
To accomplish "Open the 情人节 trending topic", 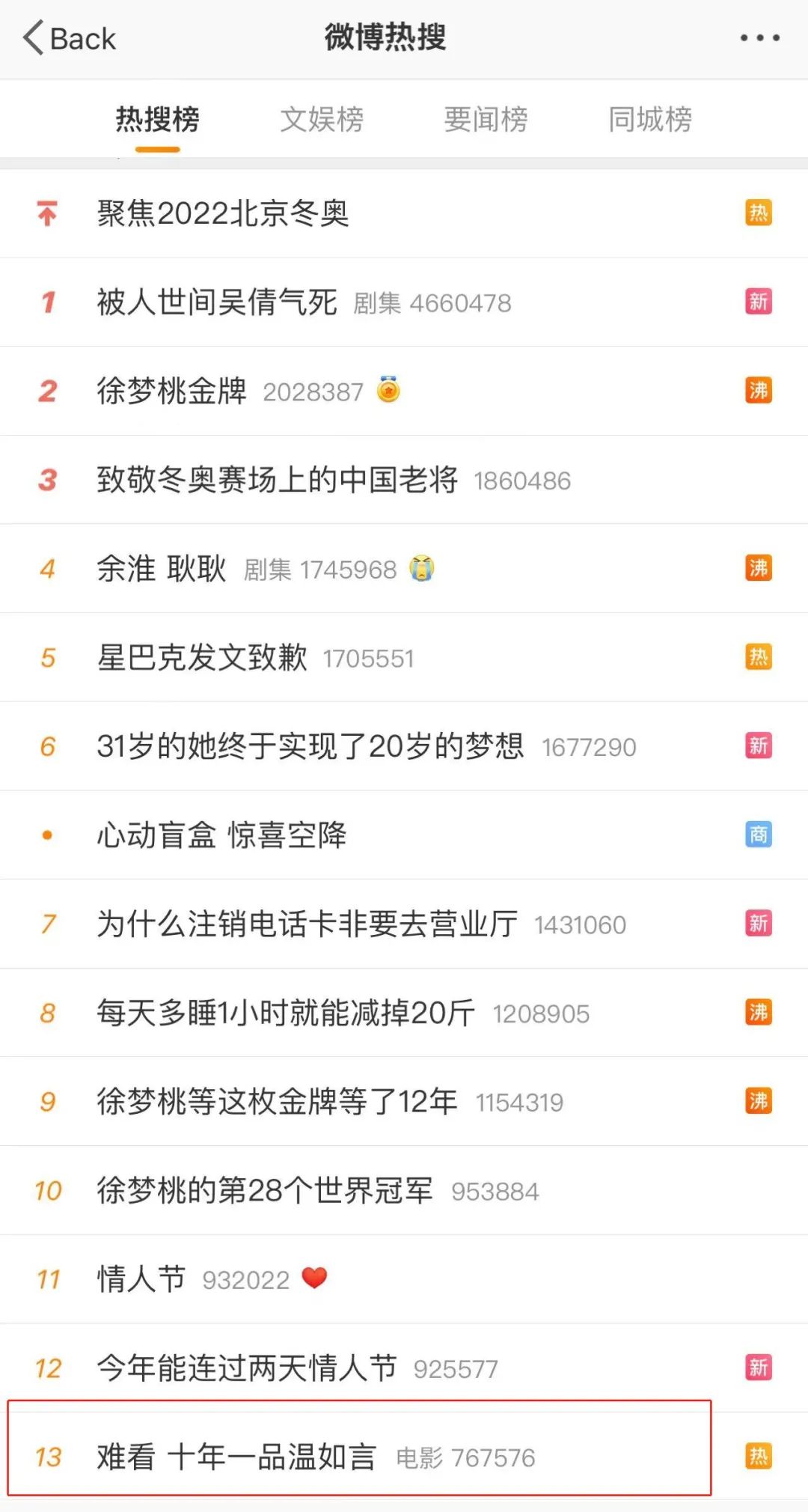I will tap(141, 1279).
